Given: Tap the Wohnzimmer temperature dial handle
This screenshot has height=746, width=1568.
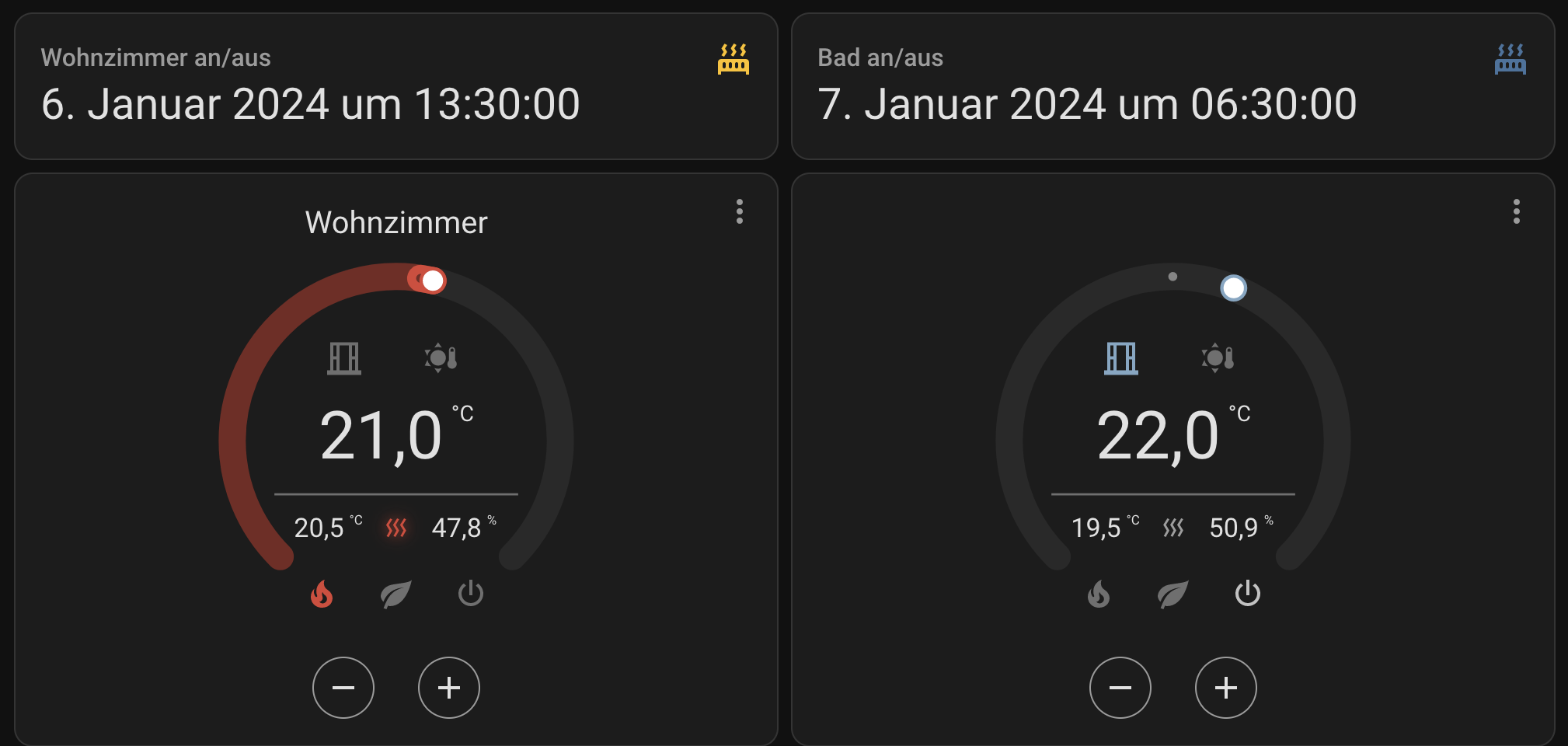Looking at the screenshot, I should pyautogui.click(x=433, y=280).
